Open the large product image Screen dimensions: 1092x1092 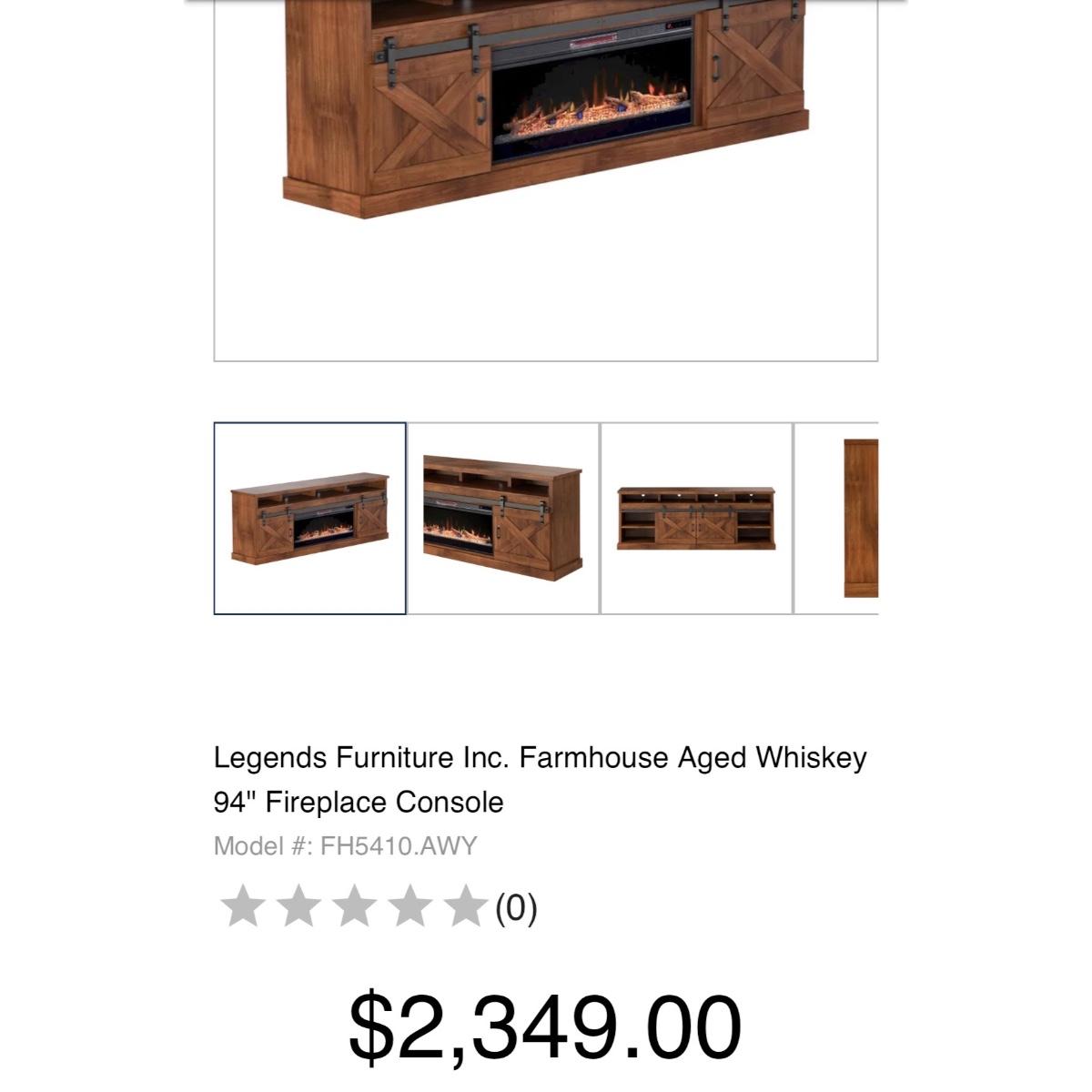tap(546, 136)
